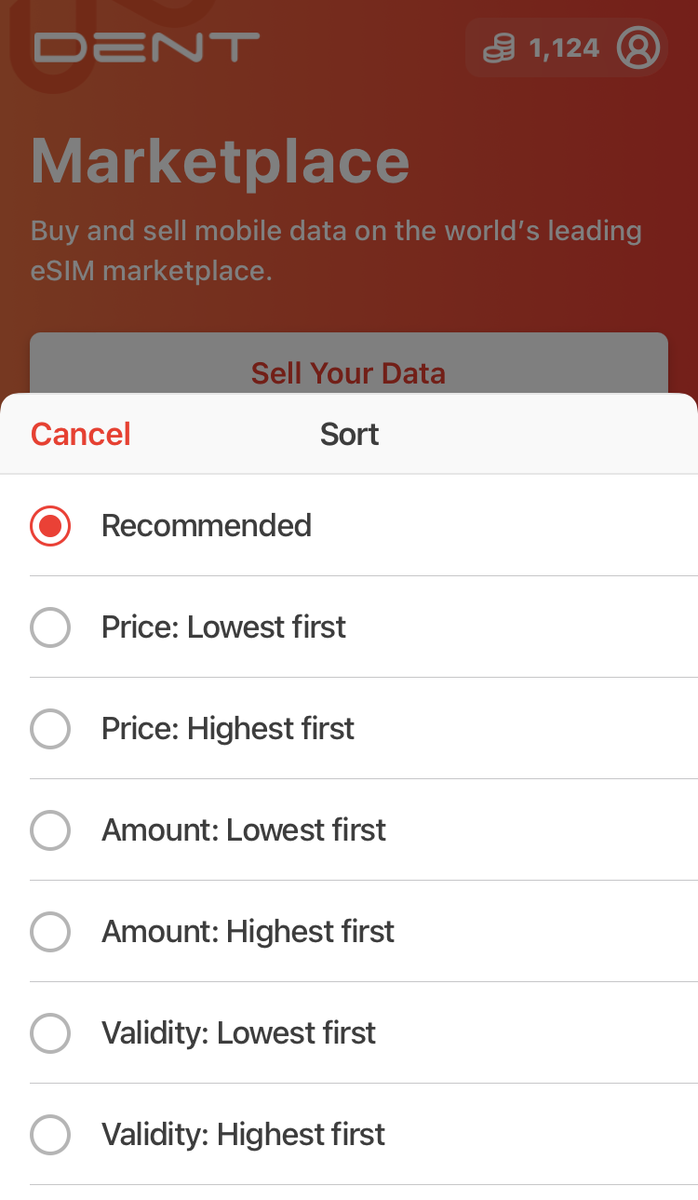Image resolution: width=698 pixels, height=1200 pixels.
Task: Choose Validity: Highest first
Action: tap(349, 1134)
